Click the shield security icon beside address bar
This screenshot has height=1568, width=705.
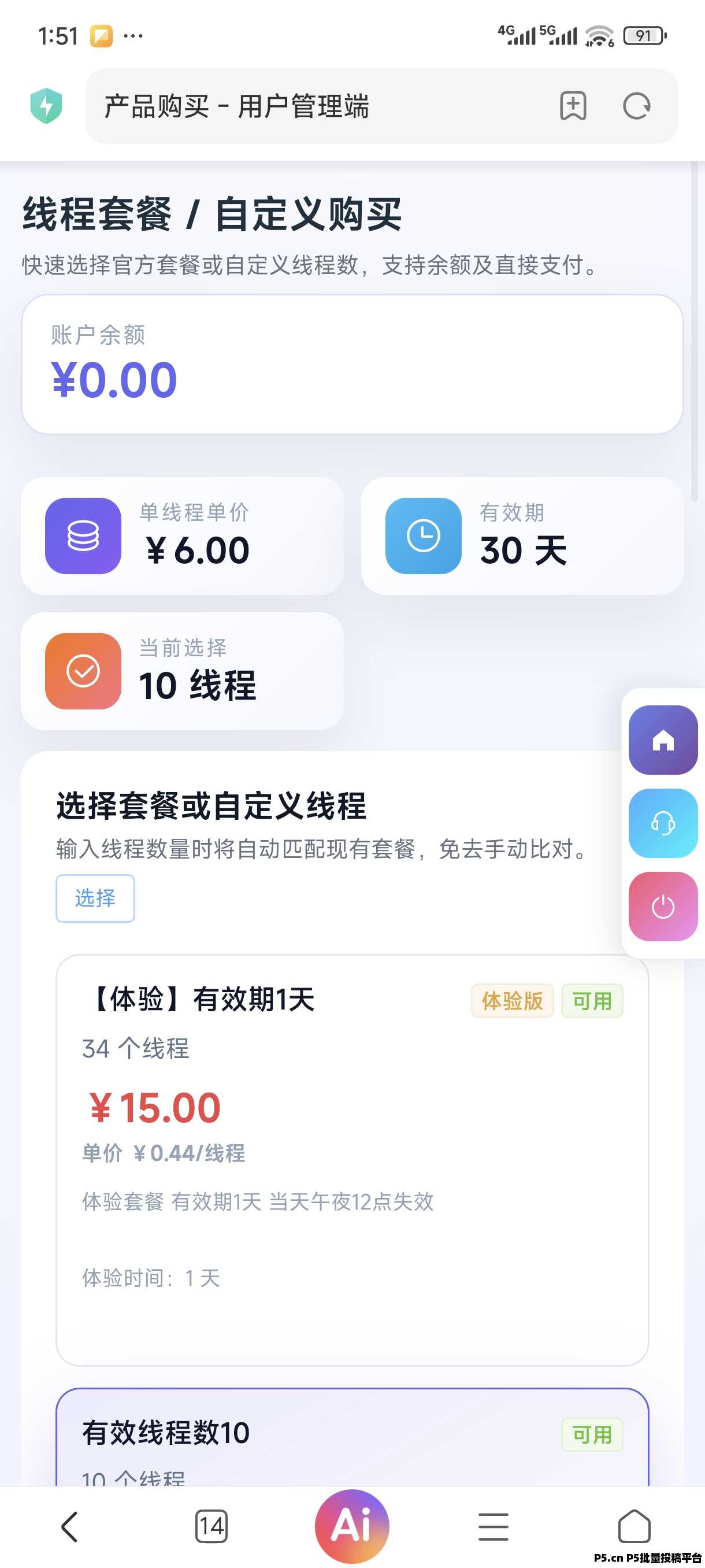[x=45, y=106]
